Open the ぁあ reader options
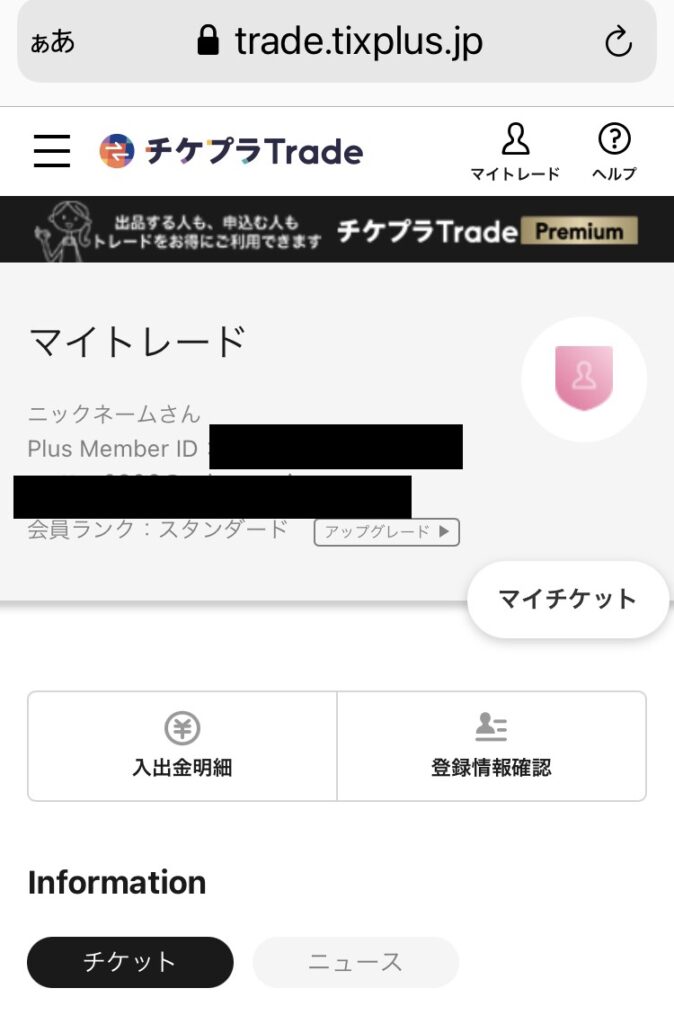Image resolution: width=674 pixels, height=1024 pixels. [53, 43]
